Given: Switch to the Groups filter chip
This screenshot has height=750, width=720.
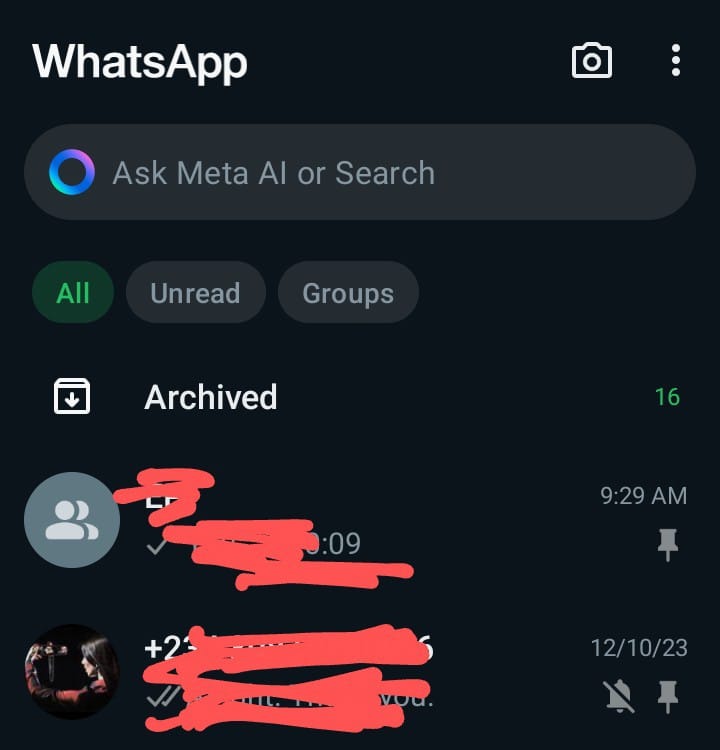Looking at the screenshot, I should tap(348, 293).
